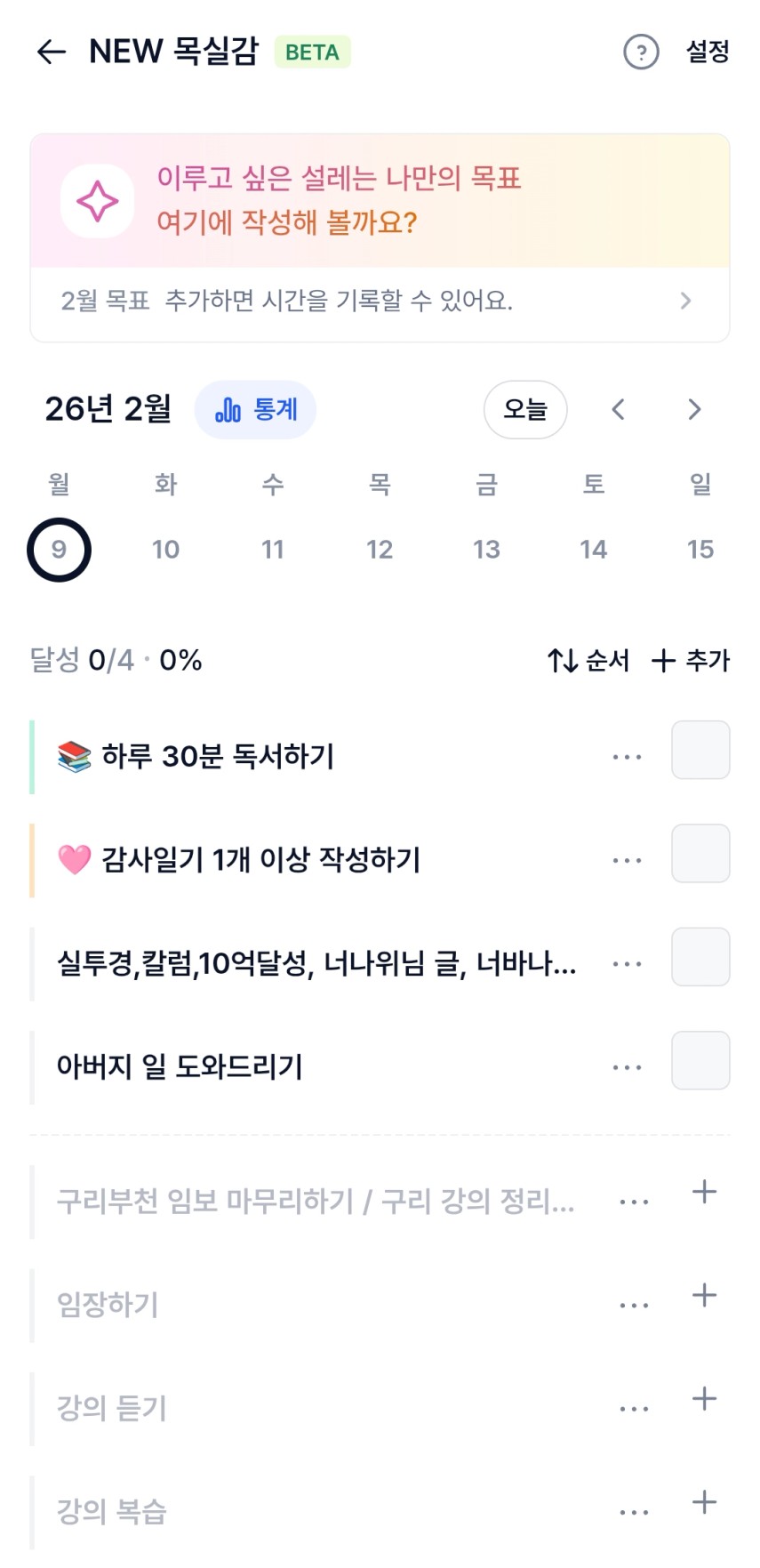Screen dimensions: 760x1568
Task: Add 강의 듣기 to today's list
Action: [704, 1399]
